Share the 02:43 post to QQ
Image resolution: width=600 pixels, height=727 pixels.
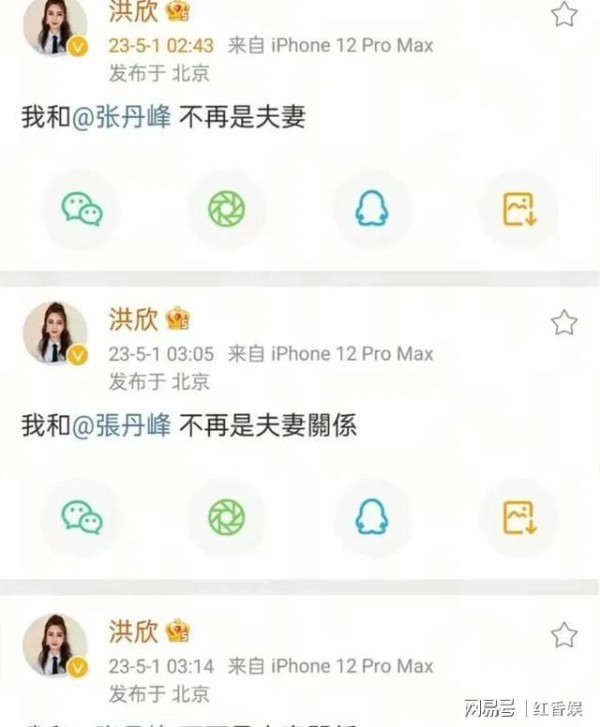coord(372,208)
